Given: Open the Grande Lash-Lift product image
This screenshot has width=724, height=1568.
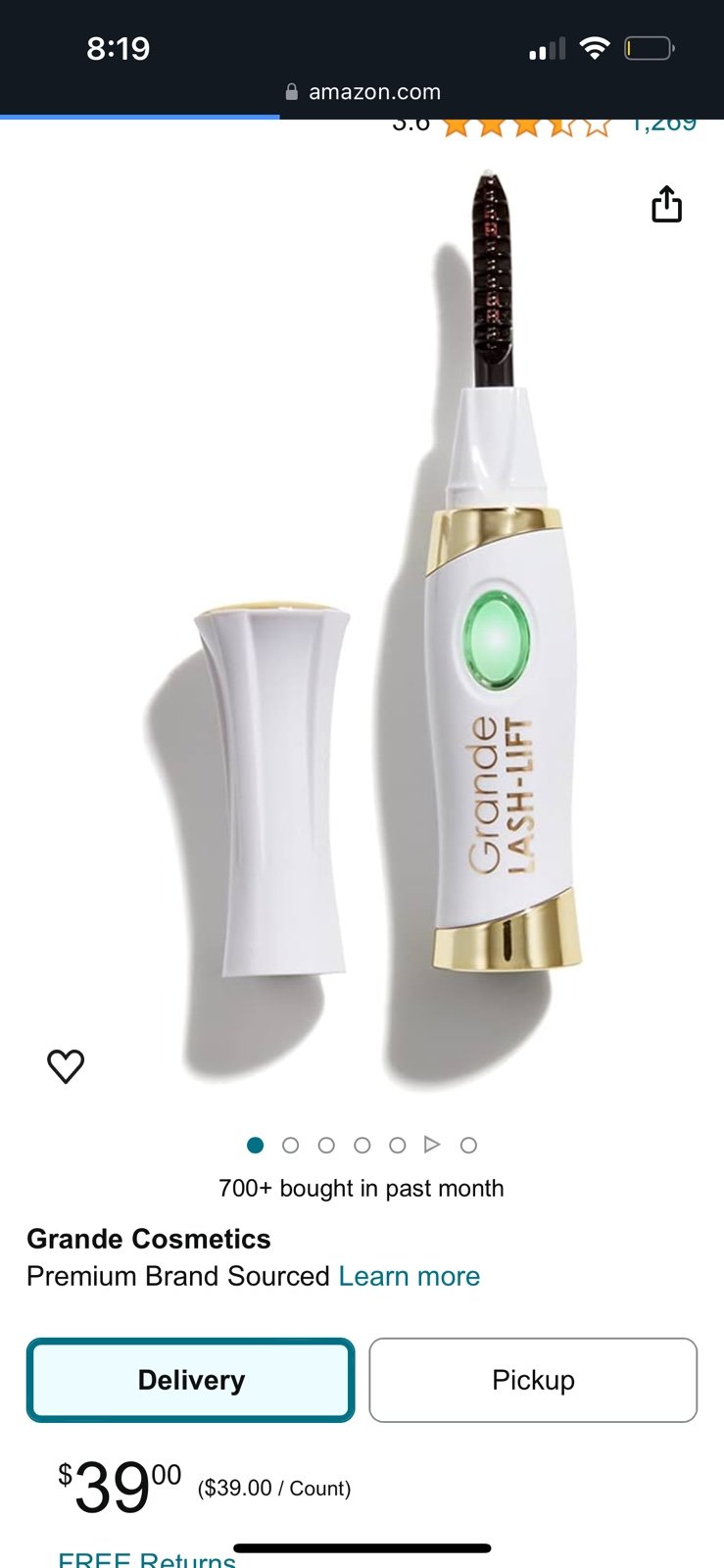Looking at the screenshot, I should (362, 627).
